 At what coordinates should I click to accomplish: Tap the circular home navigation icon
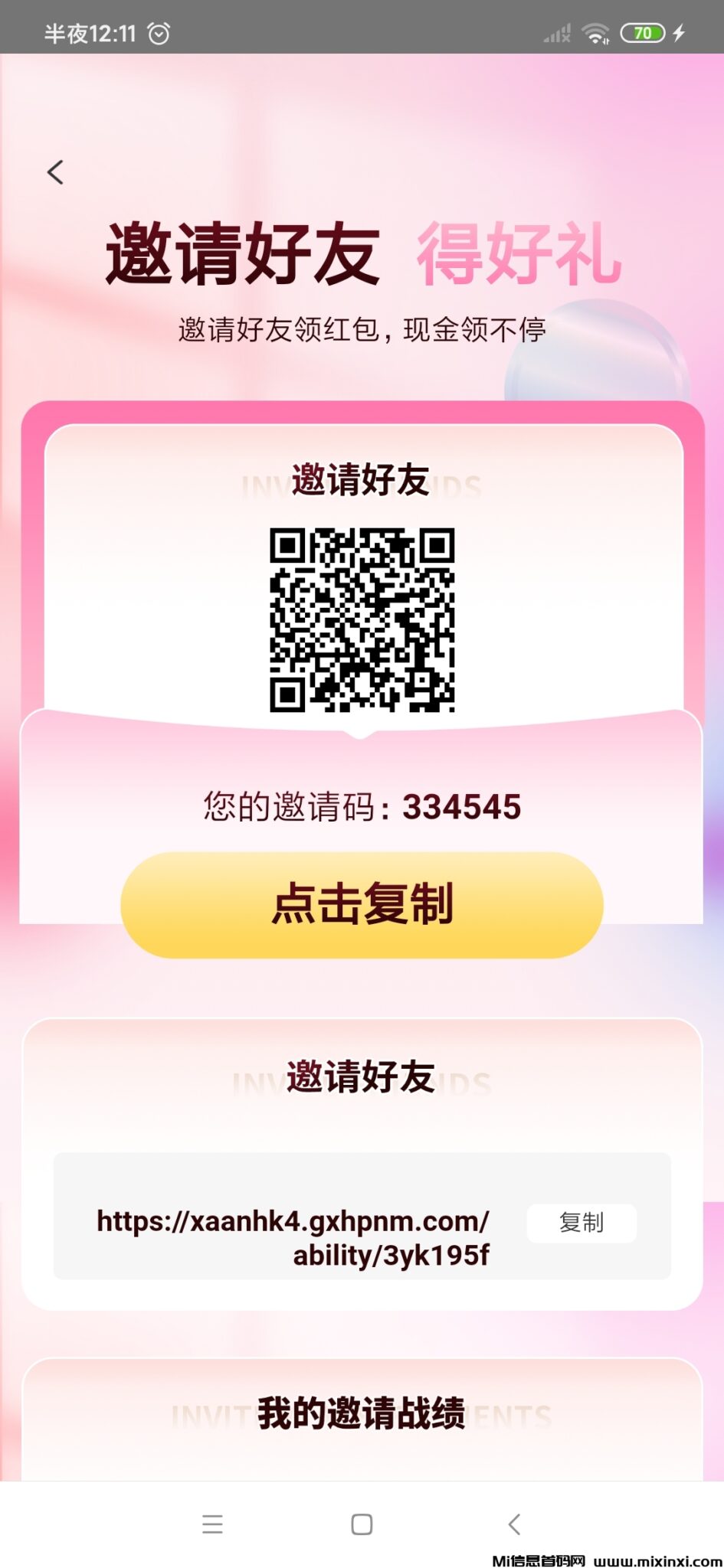(362, 1525)
